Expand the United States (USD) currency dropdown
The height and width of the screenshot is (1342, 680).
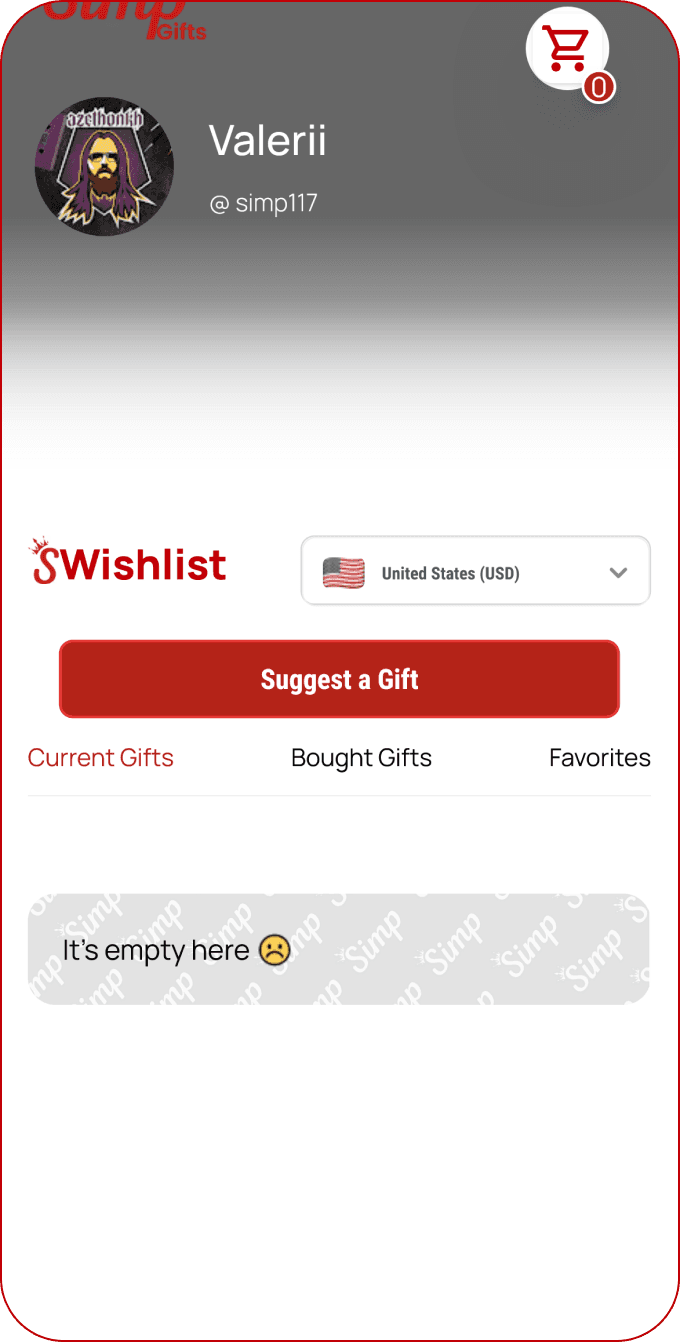[476, 572]
